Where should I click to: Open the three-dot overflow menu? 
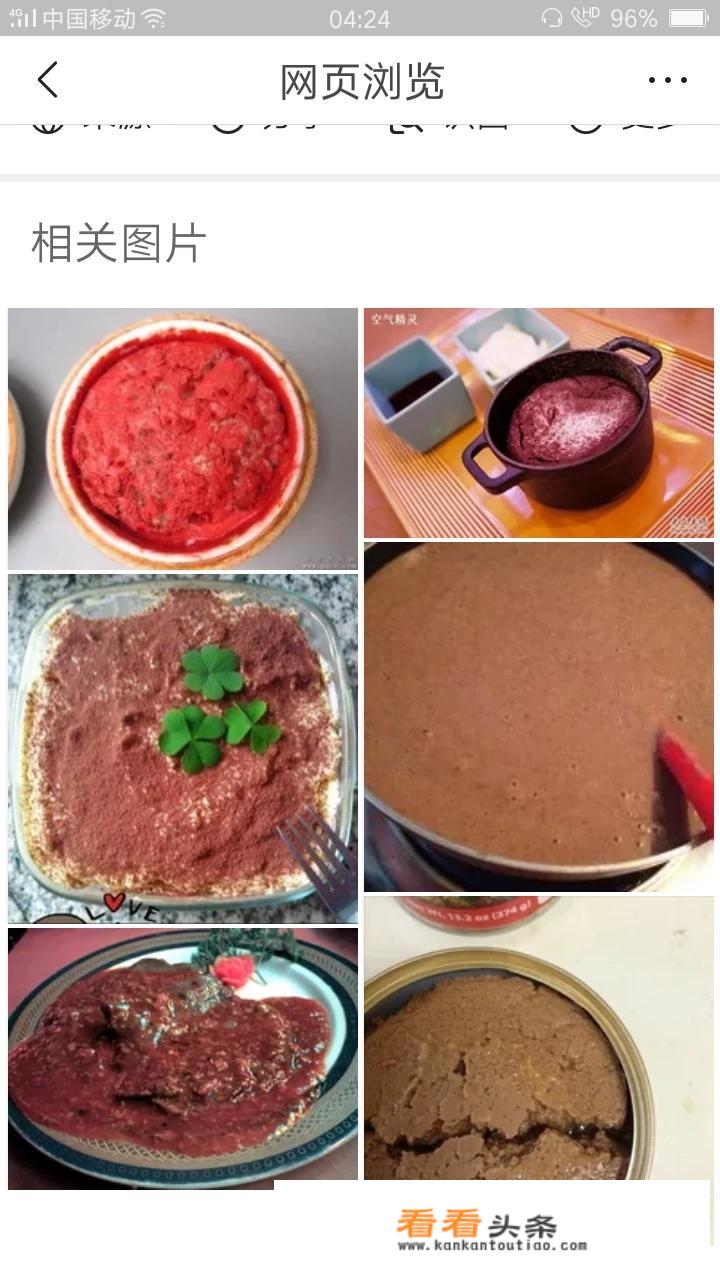tap(667, 81)
